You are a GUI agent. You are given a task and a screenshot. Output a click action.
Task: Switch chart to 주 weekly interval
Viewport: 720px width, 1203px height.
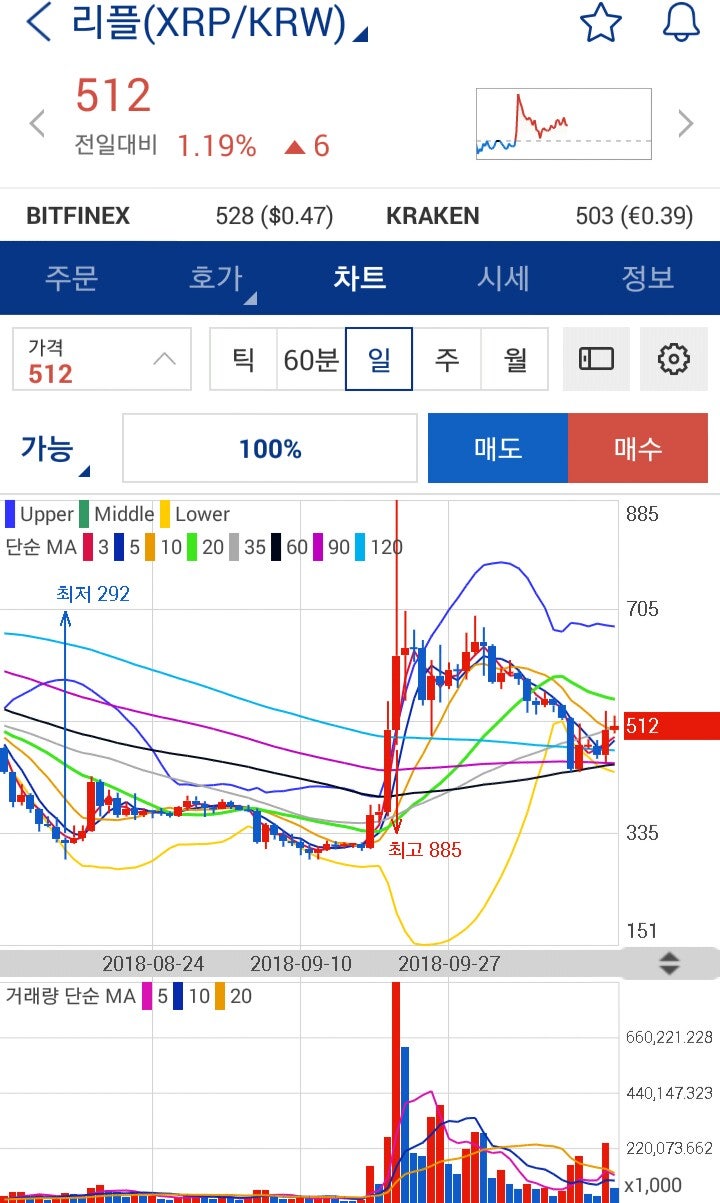(446, 358)
